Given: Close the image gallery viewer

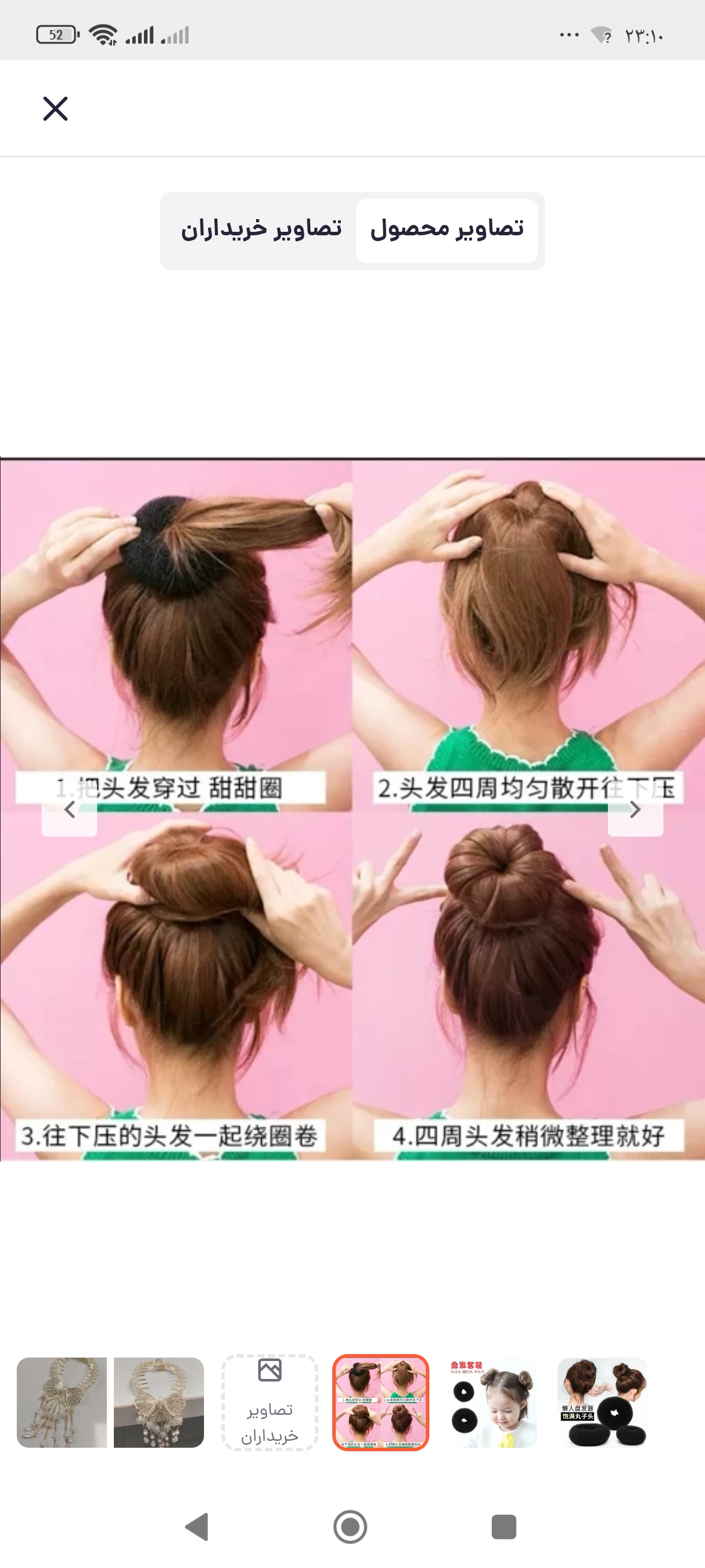Looking at the screenshot, I should pyautogui.click(x=55, y=109).
